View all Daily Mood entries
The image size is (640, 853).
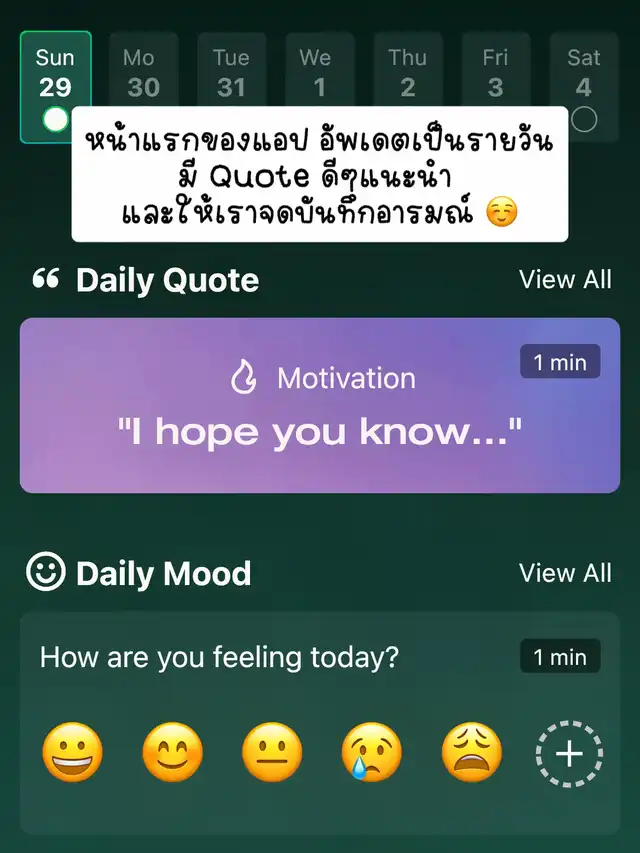coord(565,573)
